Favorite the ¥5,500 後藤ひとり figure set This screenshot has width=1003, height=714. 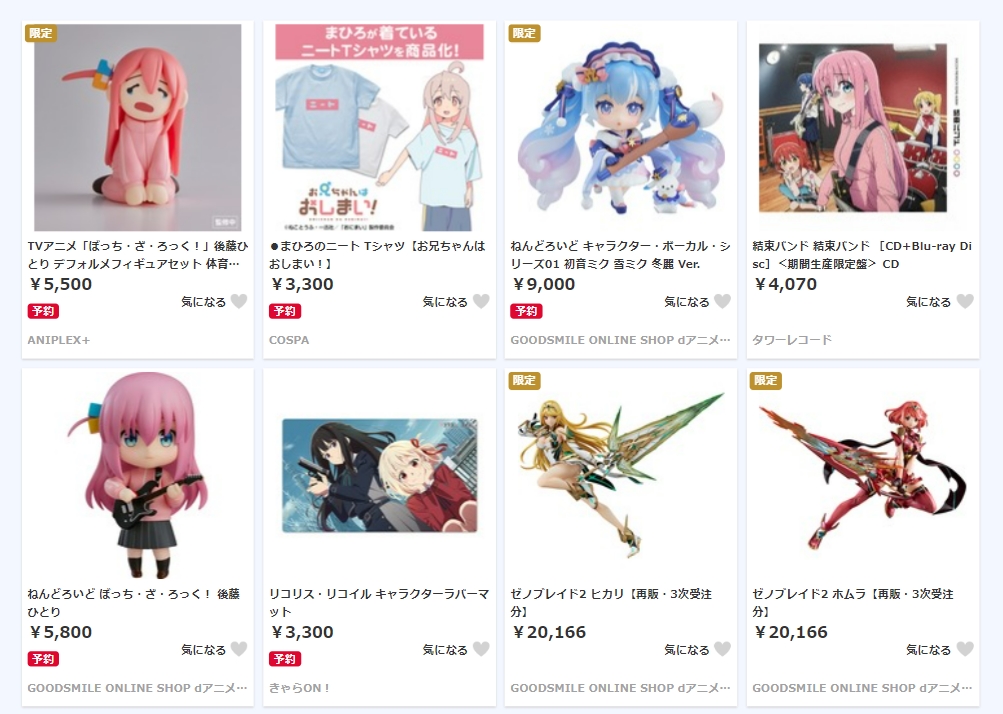(x=238, y=301)
